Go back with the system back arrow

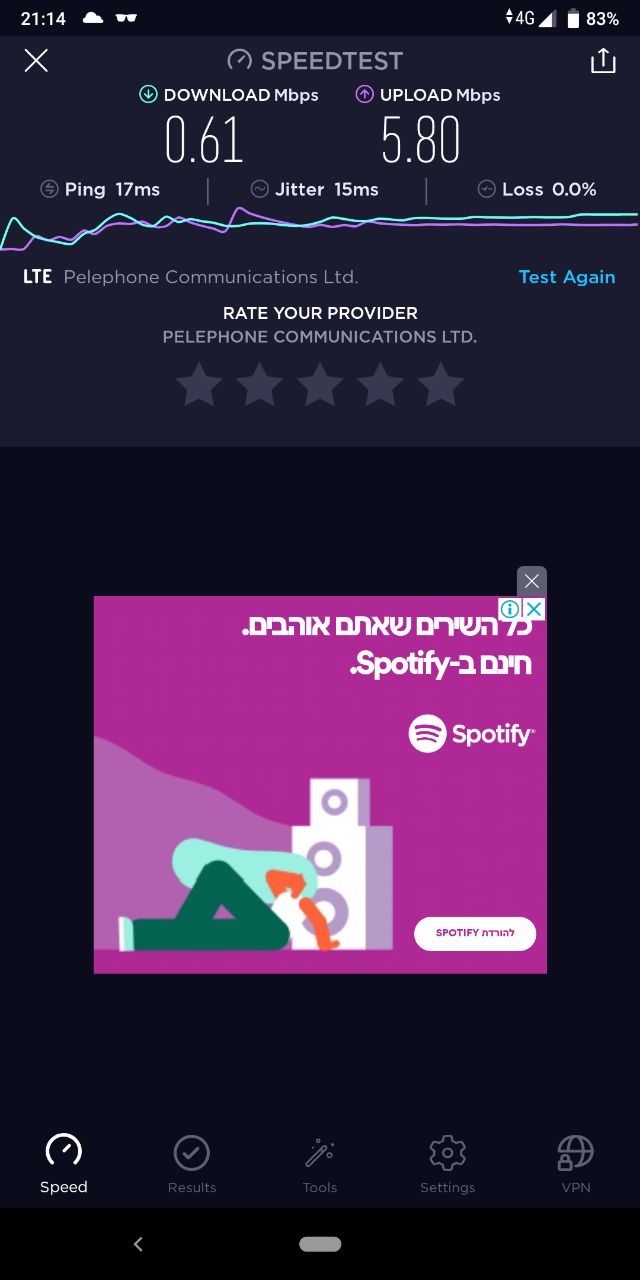coord(138,1244)
